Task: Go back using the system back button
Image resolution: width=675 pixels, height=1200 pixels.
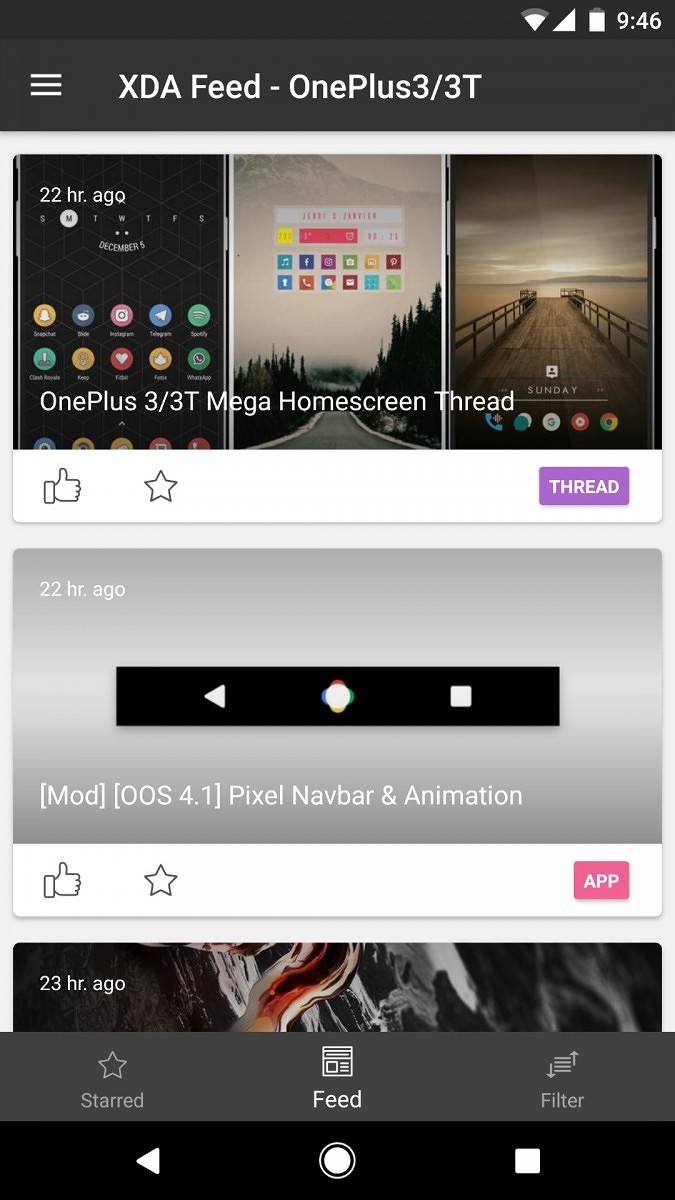Action: coord(148,1160)
